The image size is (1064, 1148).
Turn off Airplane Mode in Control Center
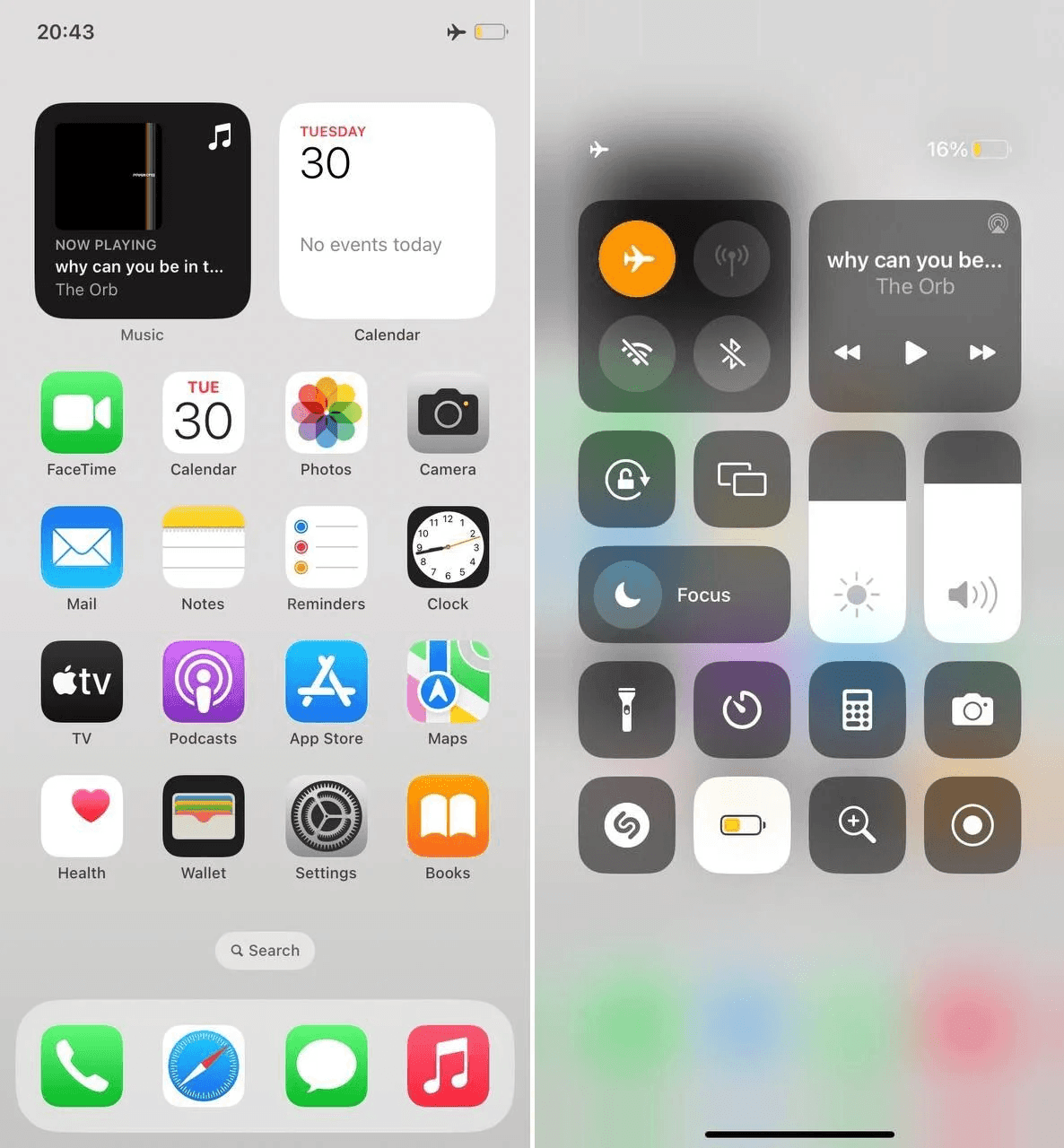[x=637, y=259]
